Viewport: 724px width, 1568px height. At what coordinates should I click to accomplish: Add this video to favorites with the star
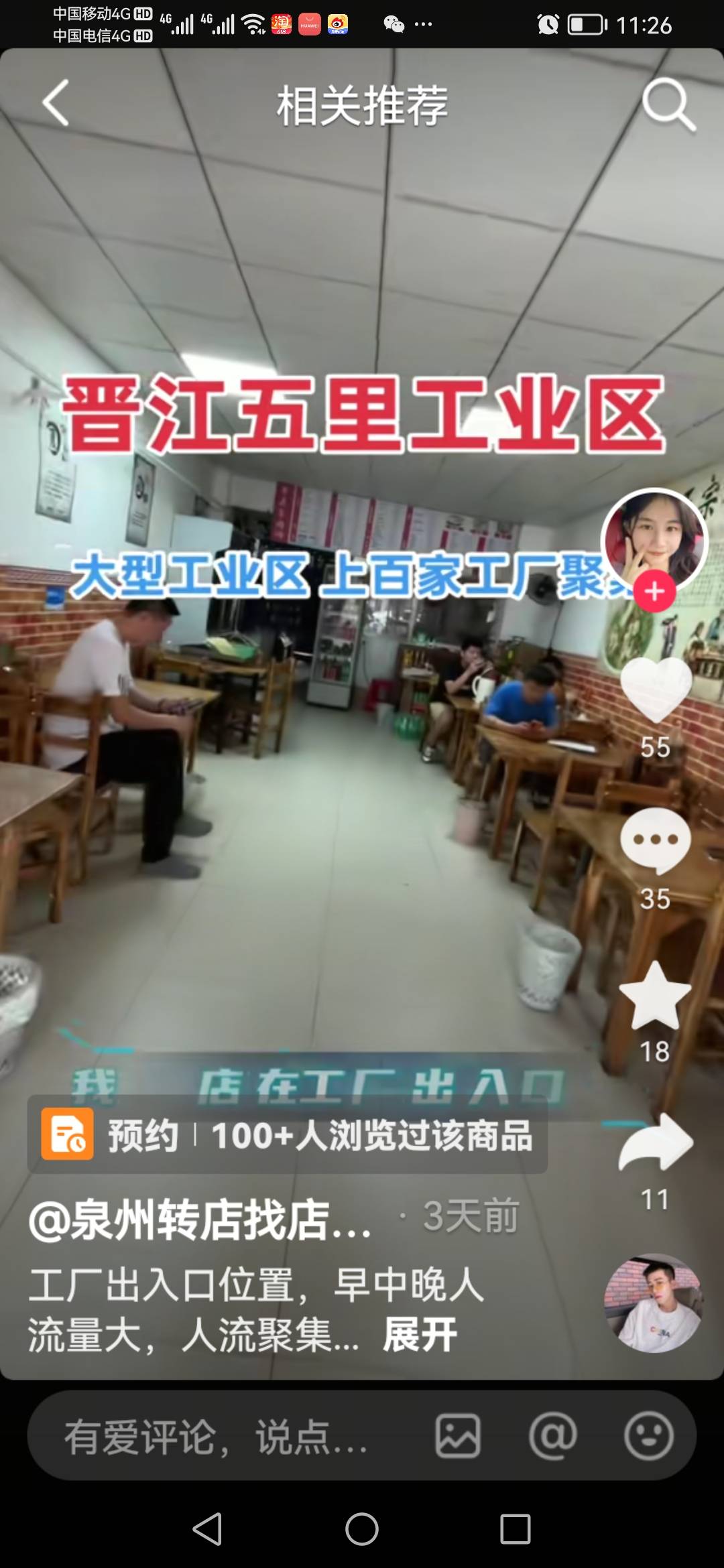coord(655,996)
